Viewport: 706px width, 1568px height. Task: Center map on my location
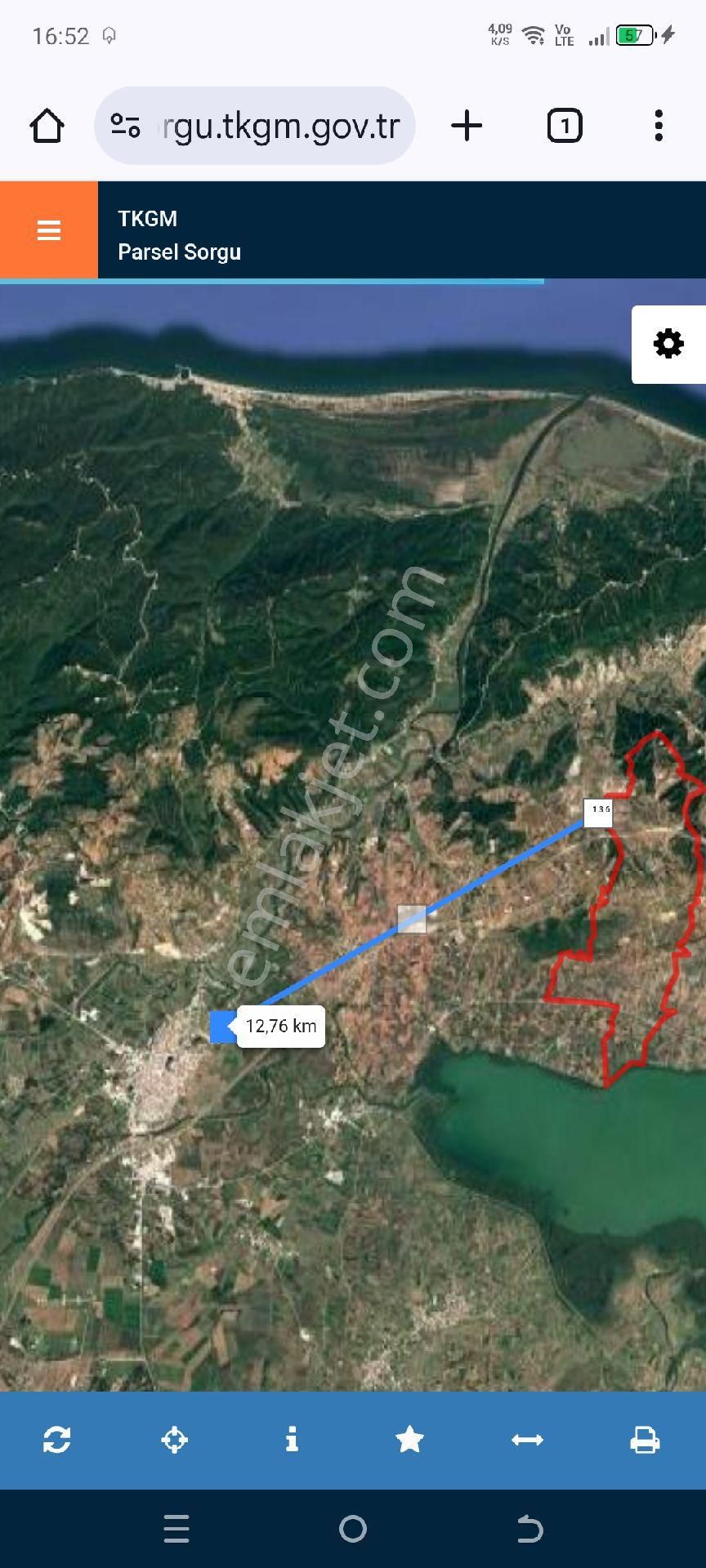pyautogui.click(x=175, y=1439)
